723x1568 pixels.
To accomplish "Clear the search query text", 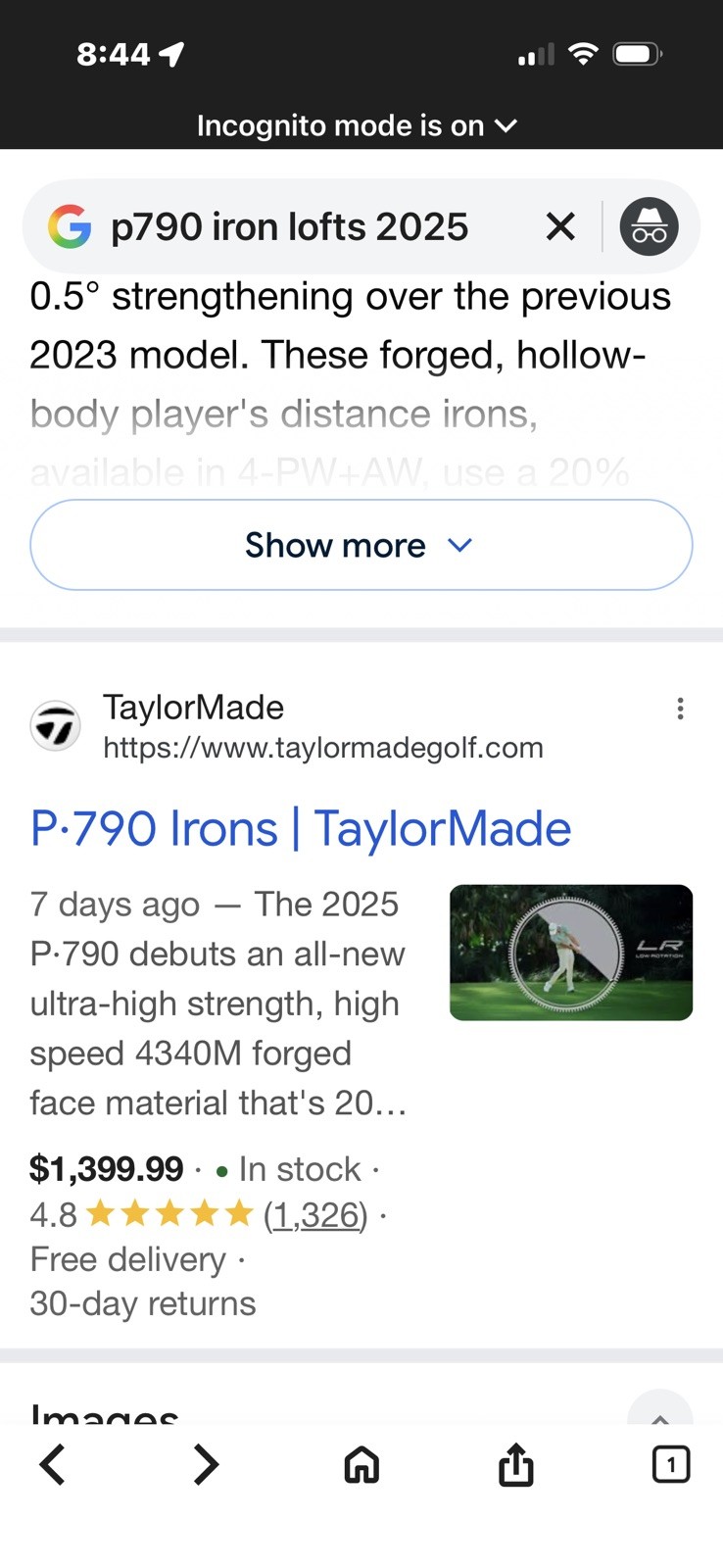I will 560,227.
